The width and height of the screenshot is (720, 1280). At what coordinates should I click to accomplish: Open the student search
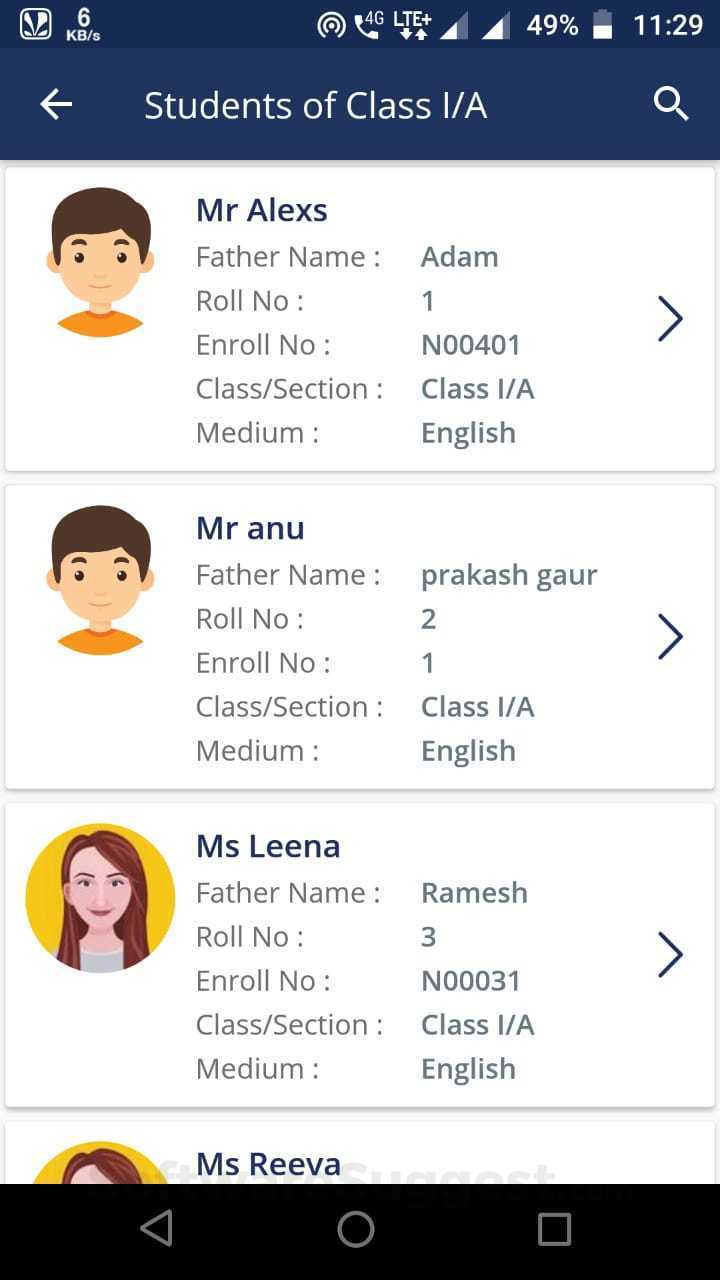670,104
